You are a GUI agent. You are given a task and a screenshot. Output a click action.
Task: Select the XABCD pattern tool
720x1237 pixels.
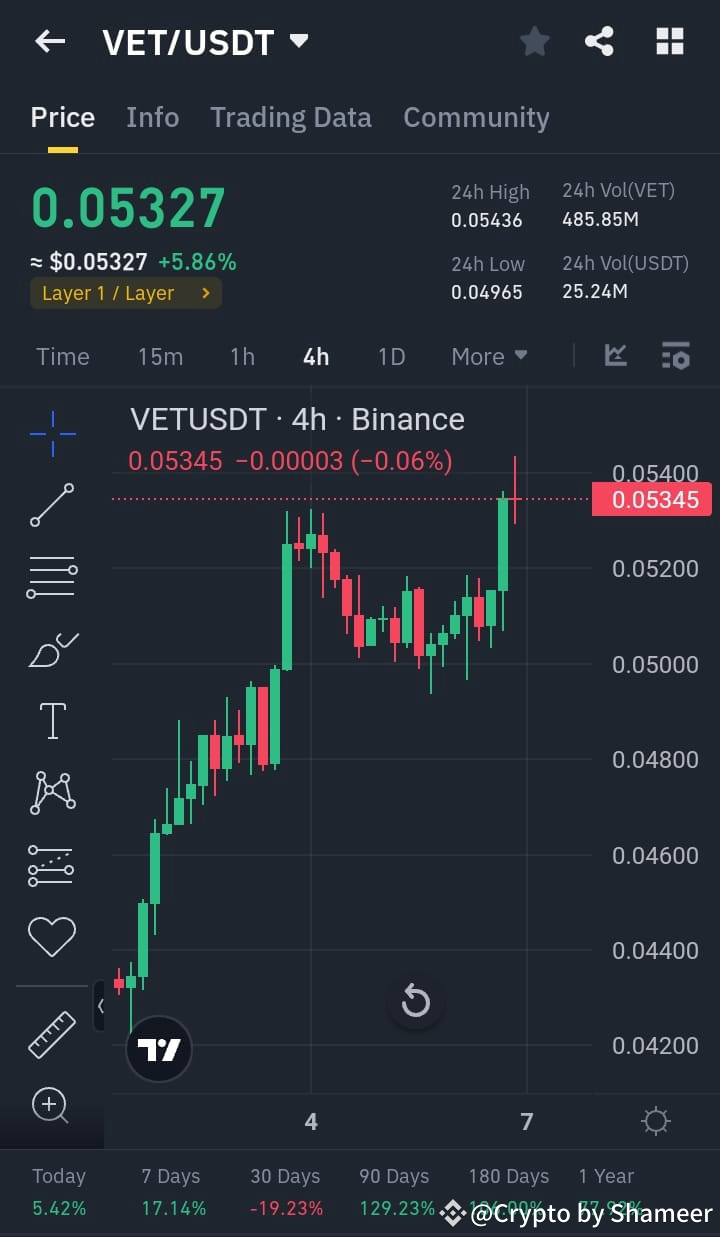(51, 792)
